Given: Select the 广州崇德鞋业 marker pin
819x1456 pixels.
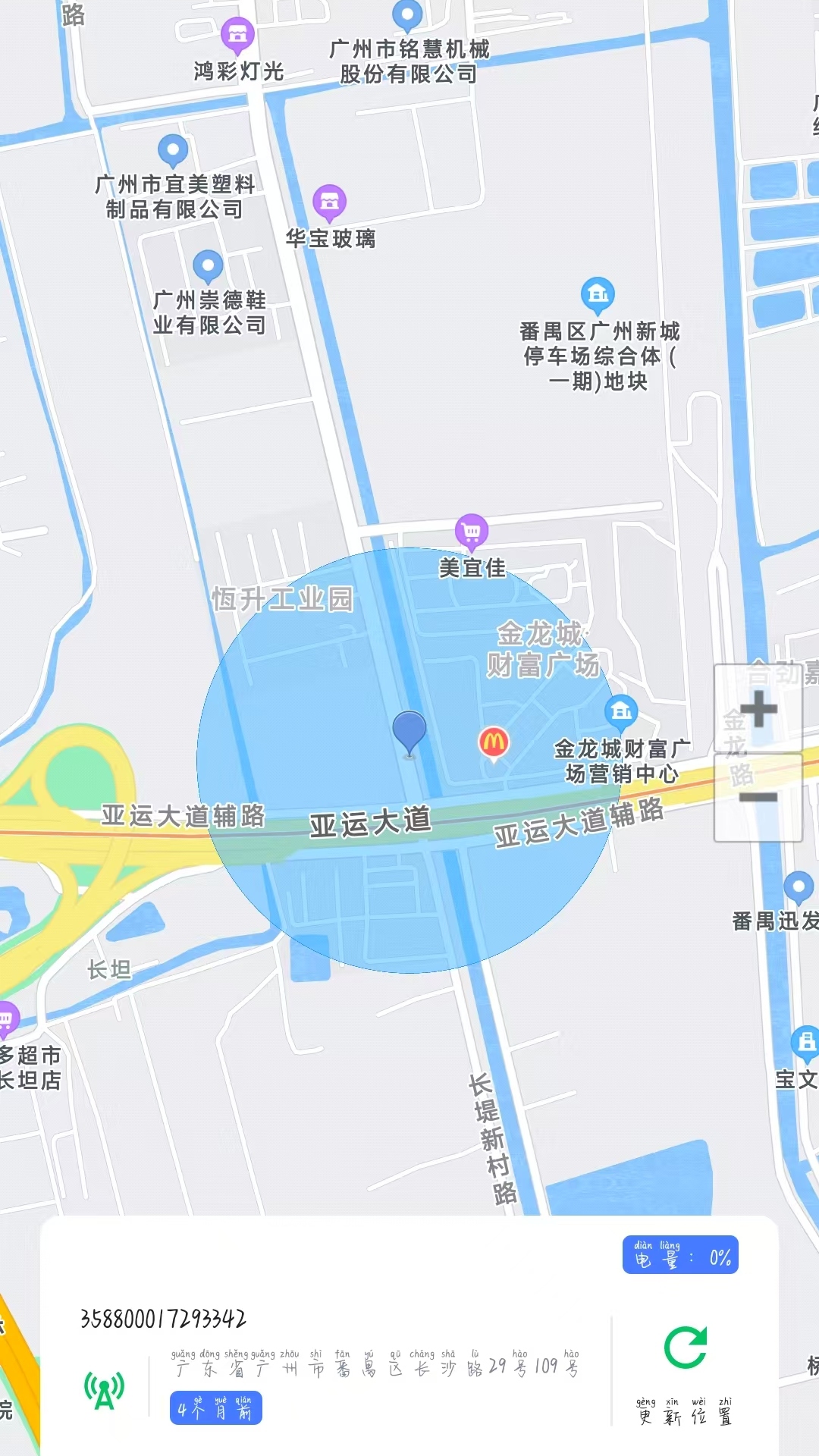Looking at the screenshot, I should pyautogui.click(x=209, y=265).
